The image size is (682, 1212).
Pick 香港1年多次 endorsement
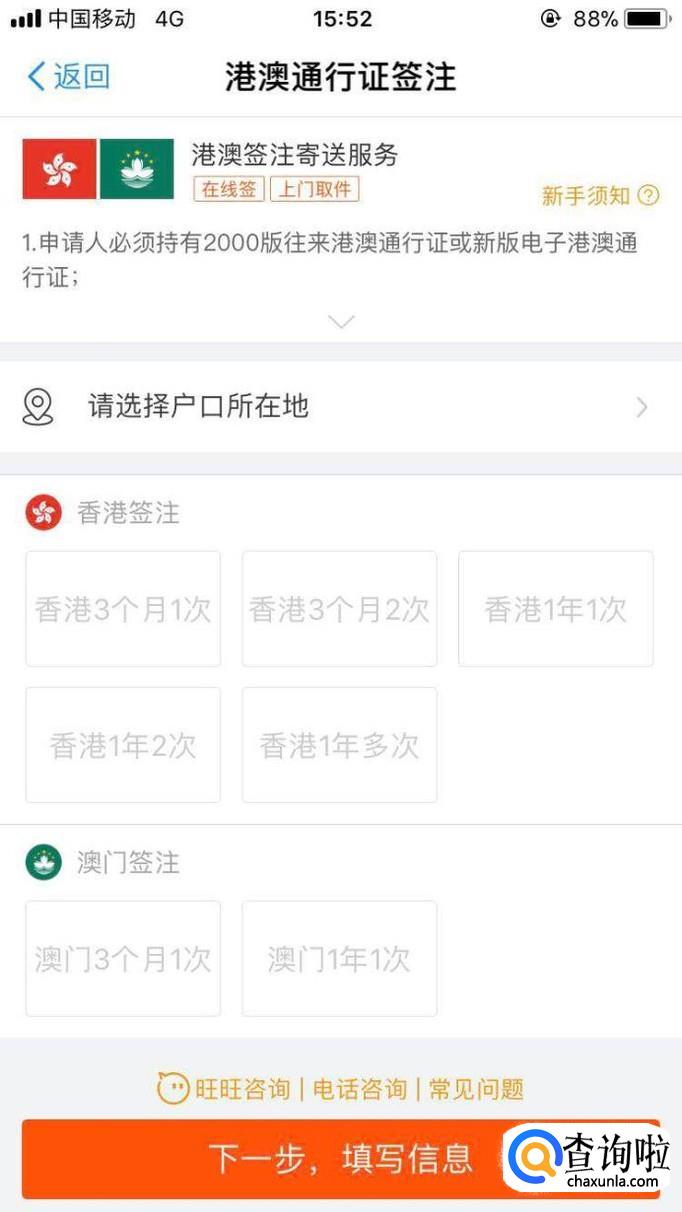(x=339, y=745)
